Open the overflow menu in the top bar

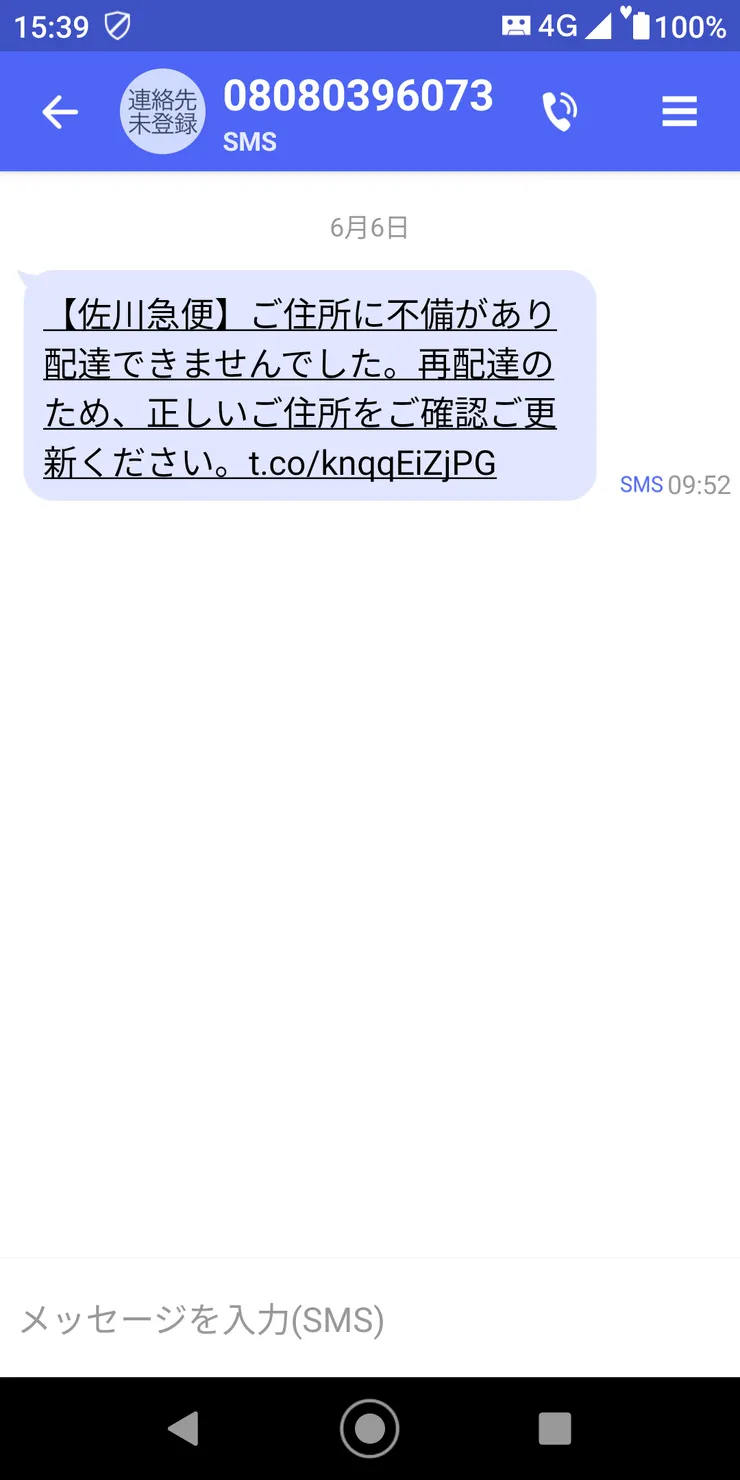[679, 111]
